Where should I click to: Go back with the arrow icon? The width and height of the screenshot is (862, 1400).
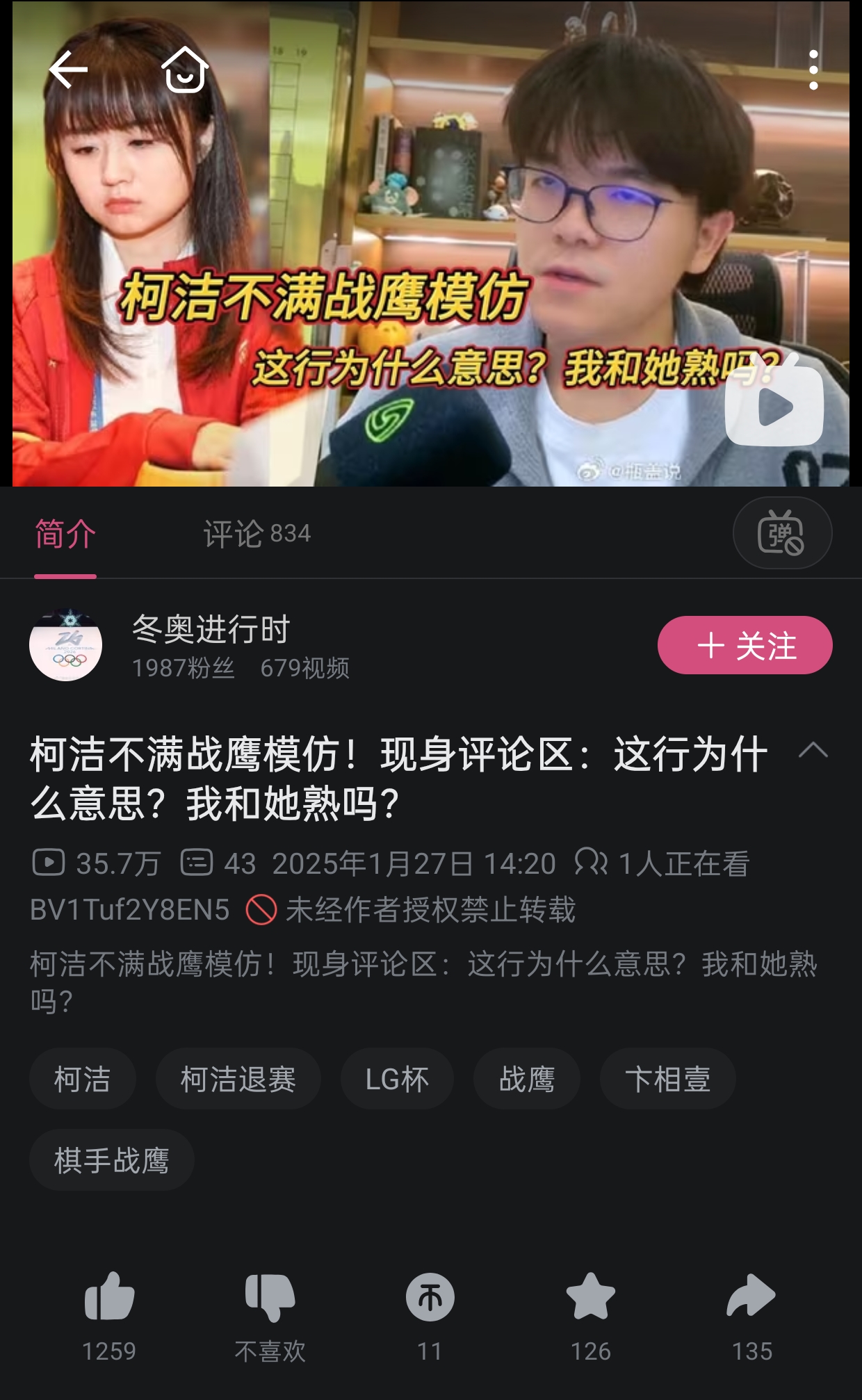pyautogui.click(x=68, y=70)
